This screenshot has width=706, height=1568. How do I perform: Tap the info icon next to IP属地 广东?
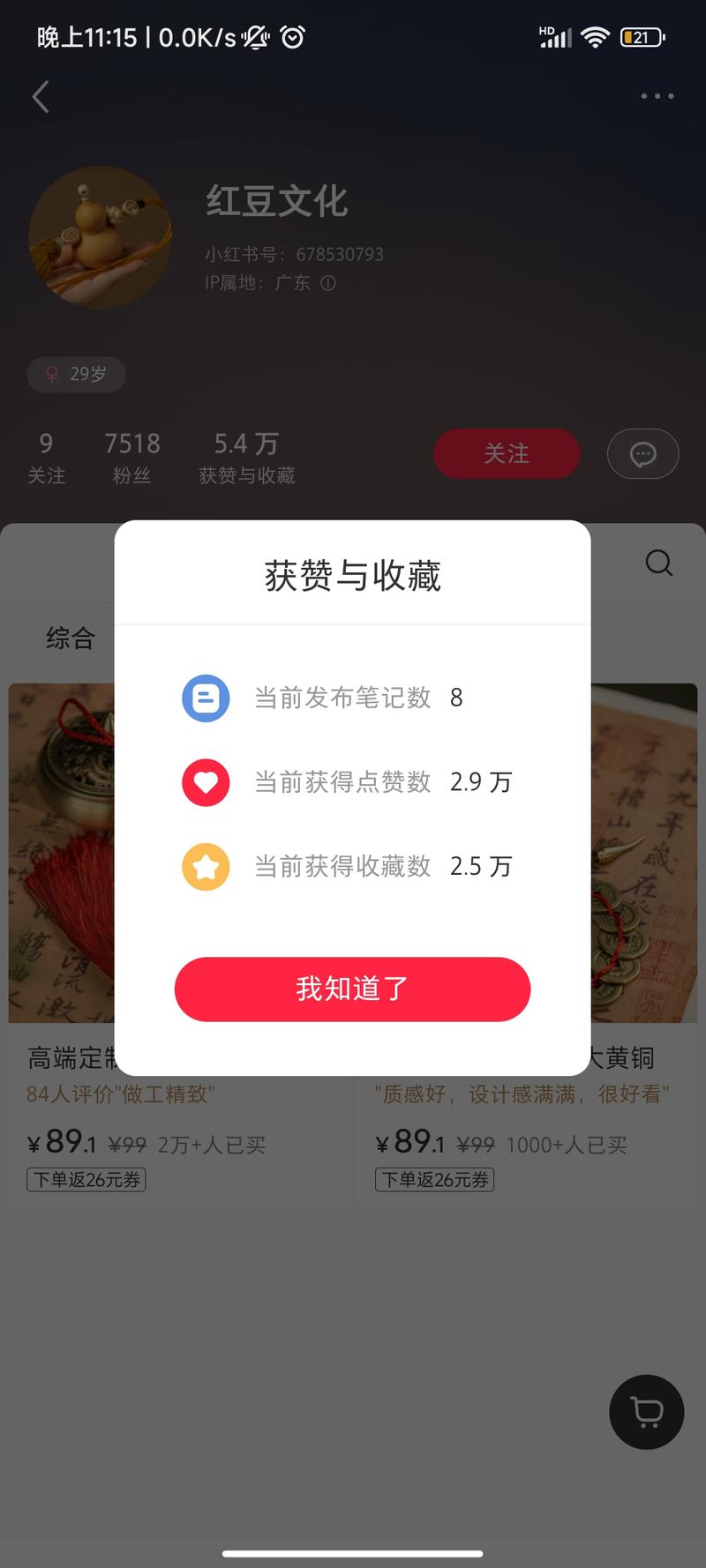tap(330, 284)
